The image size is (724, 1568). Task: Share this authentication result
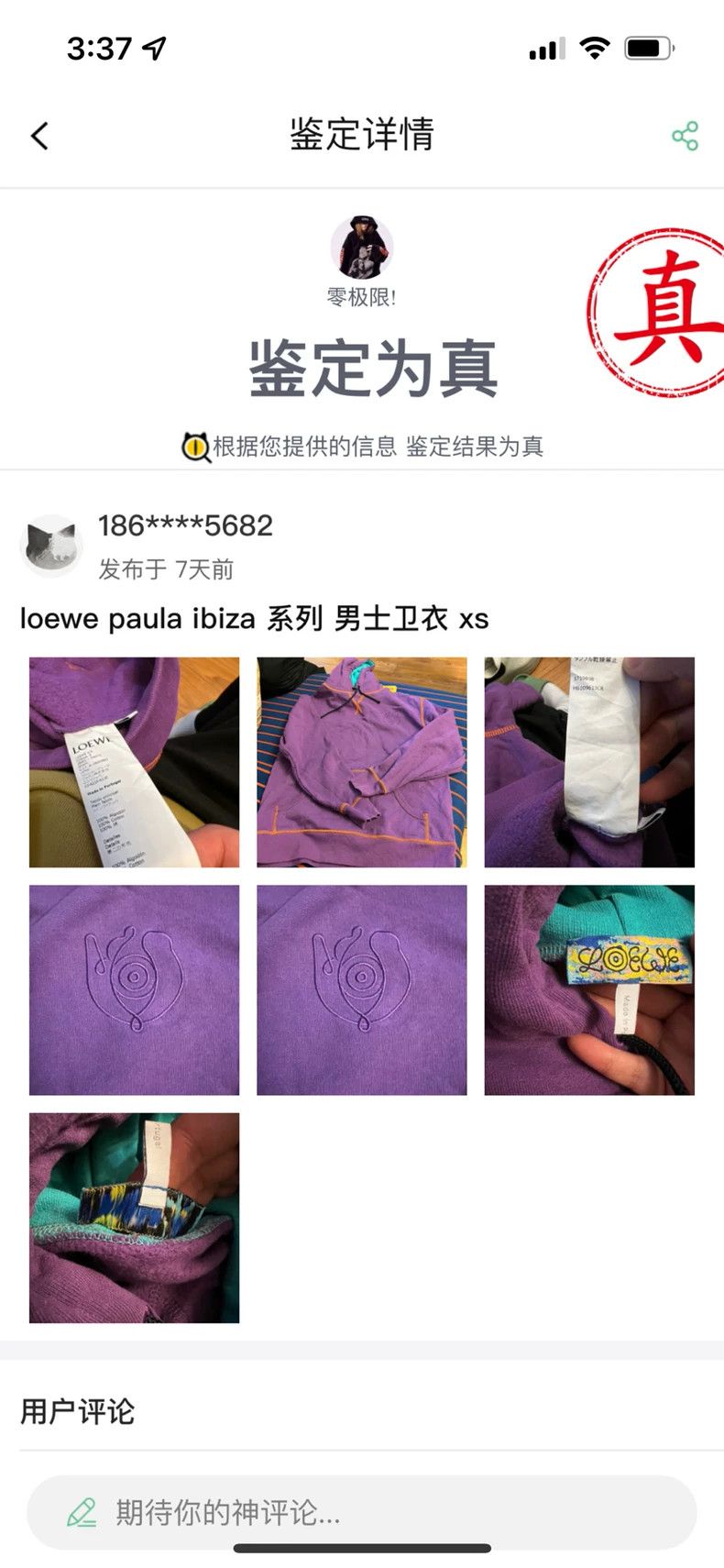(685, 136)
